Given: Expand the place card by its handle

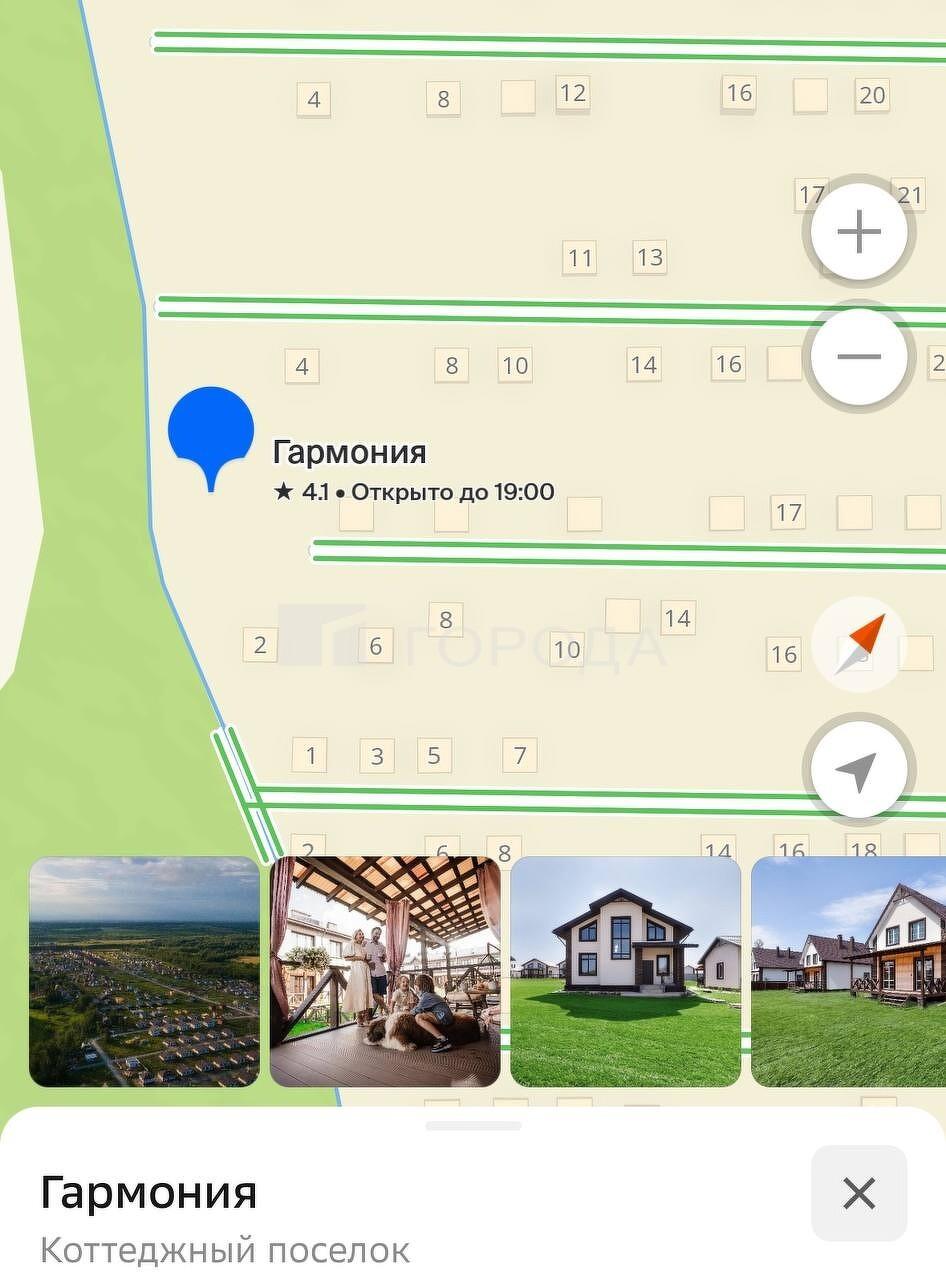Looking at the screenshot, I should 473,1126.
